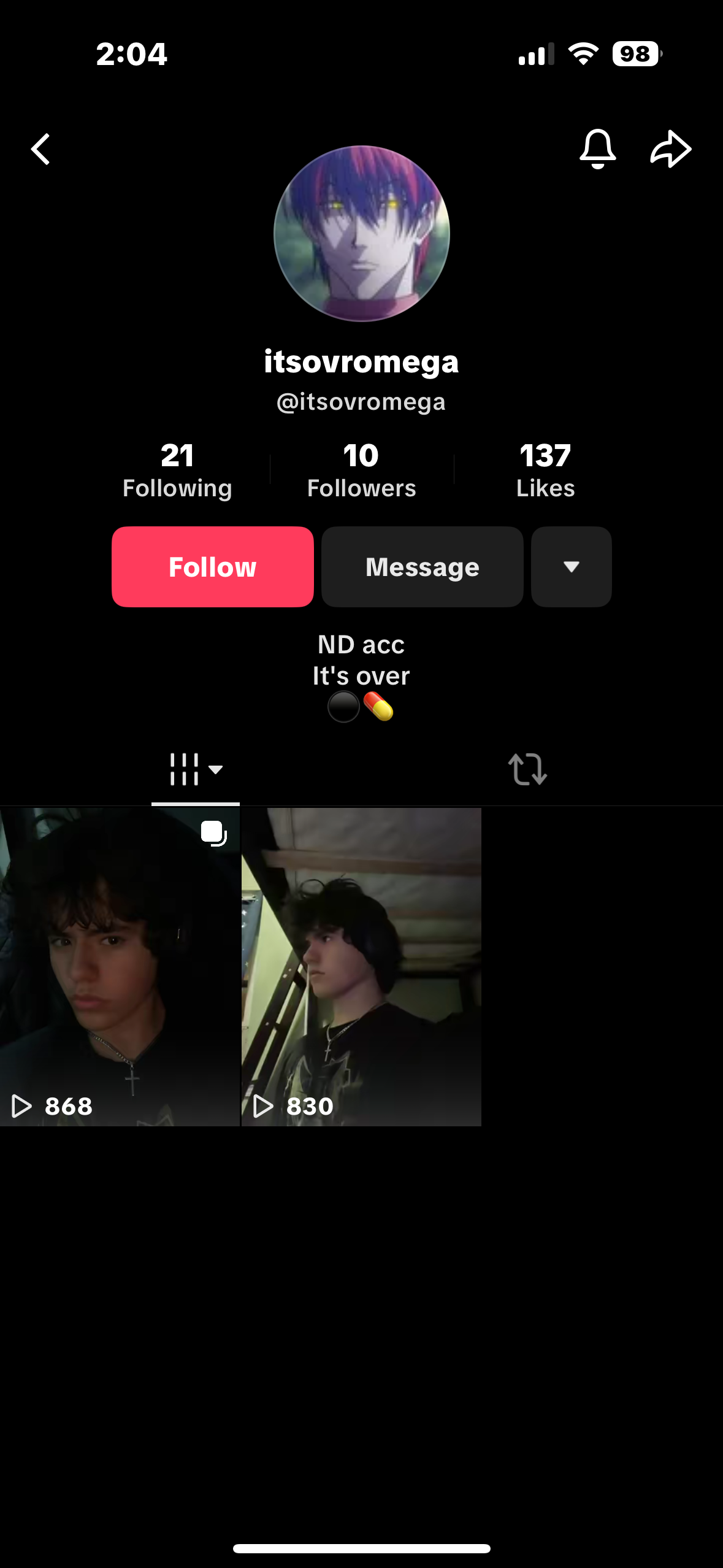View the 21 Following list

(177, 471)
